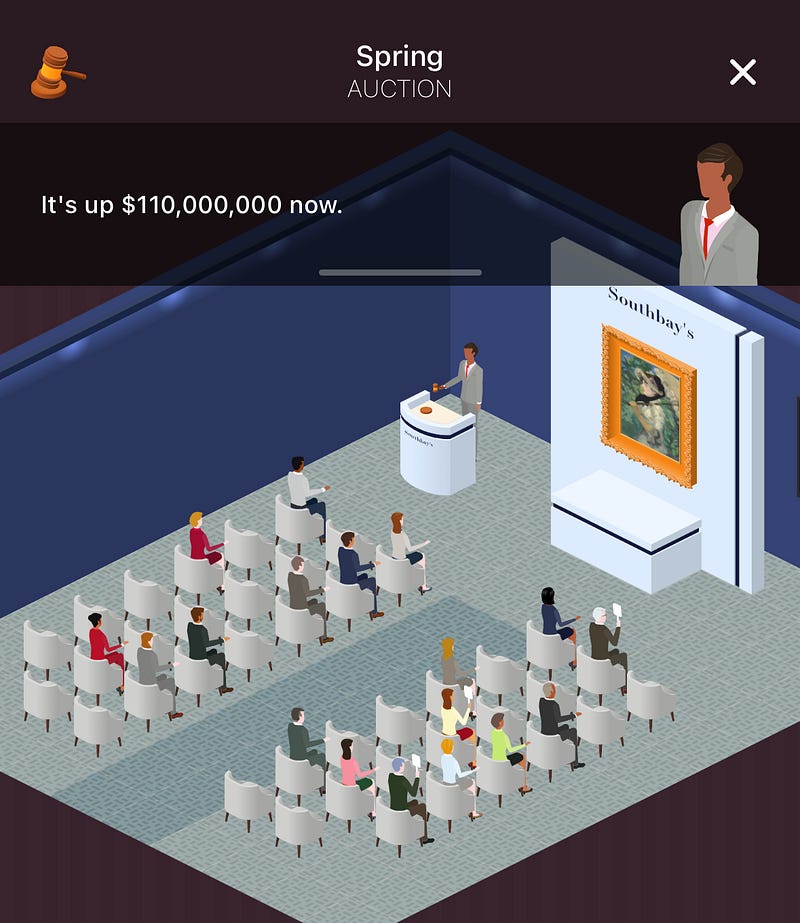This screenshot has height=923, width=800.
Task: Tap the gavel icon in the header
Action: 58,72
